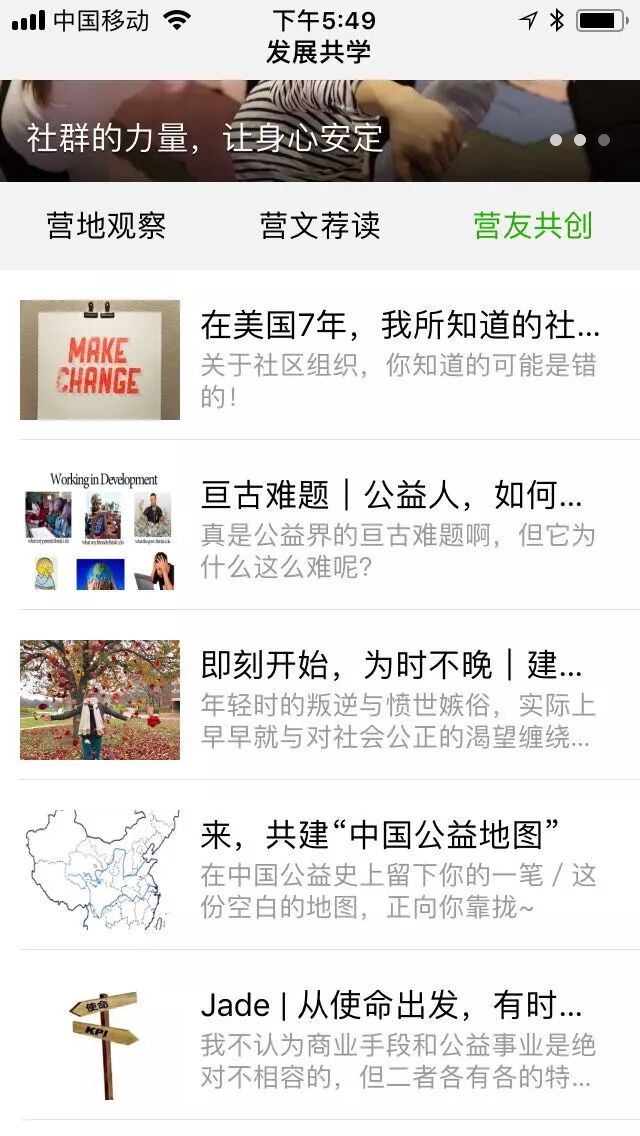640x1136 pixels.
Task: Select the 营友共创 tab
Action: pos(533,226)
